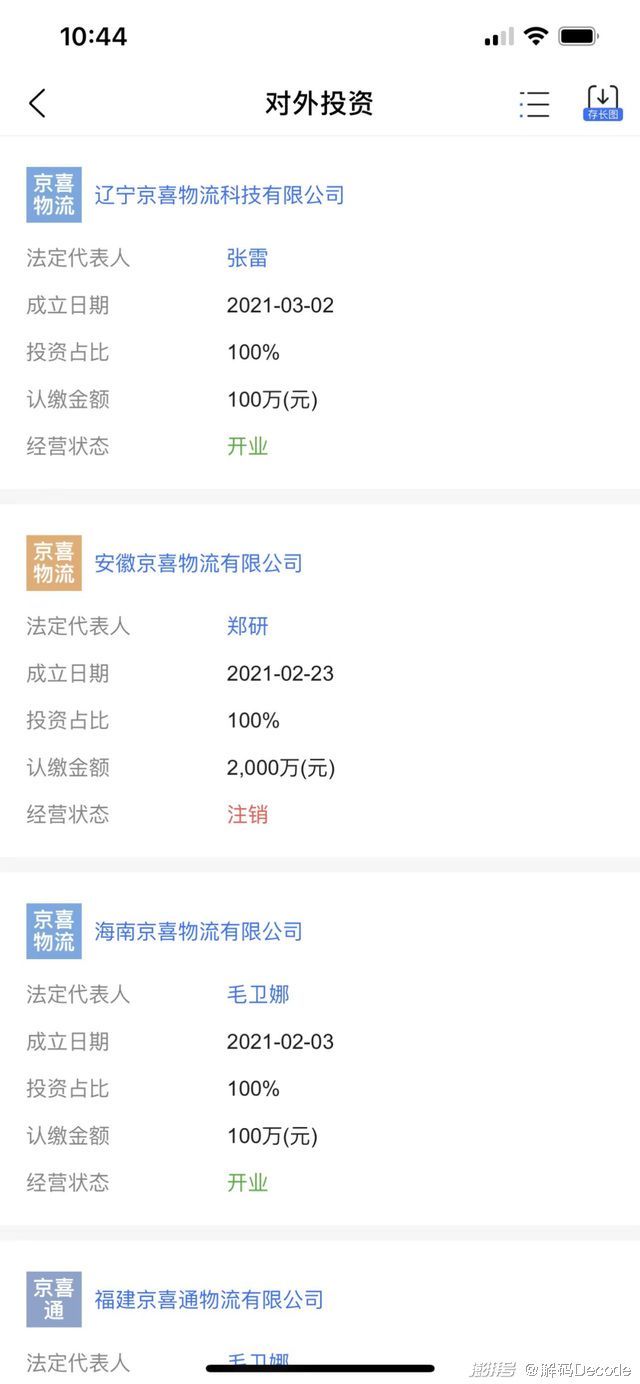Open the list view menu icon
Image resolution: width=640 pixels, height=1384 pixels.
pyautogui.click(x=534, y=104)
